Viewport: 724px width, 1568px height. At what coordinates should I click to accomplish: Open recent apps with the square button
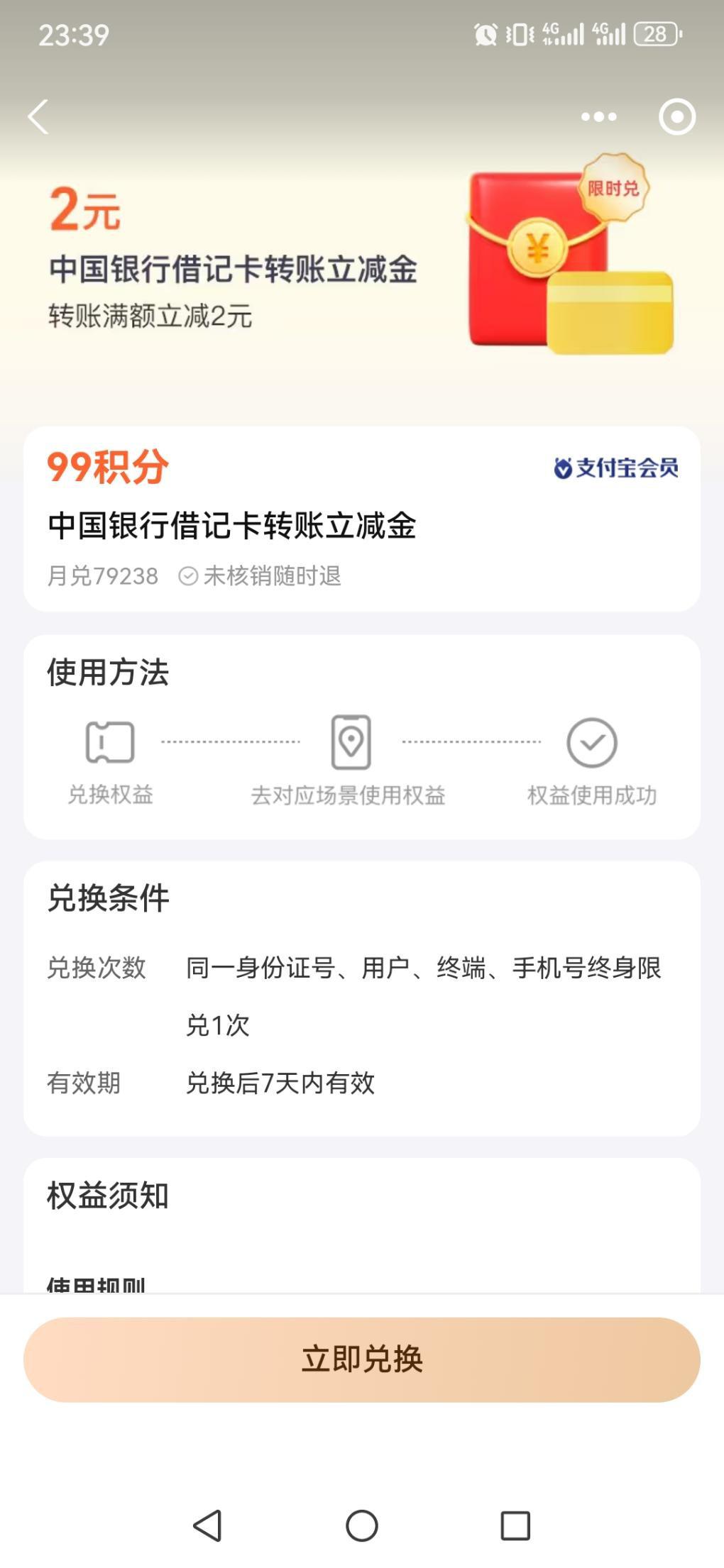pos(515,1525)
